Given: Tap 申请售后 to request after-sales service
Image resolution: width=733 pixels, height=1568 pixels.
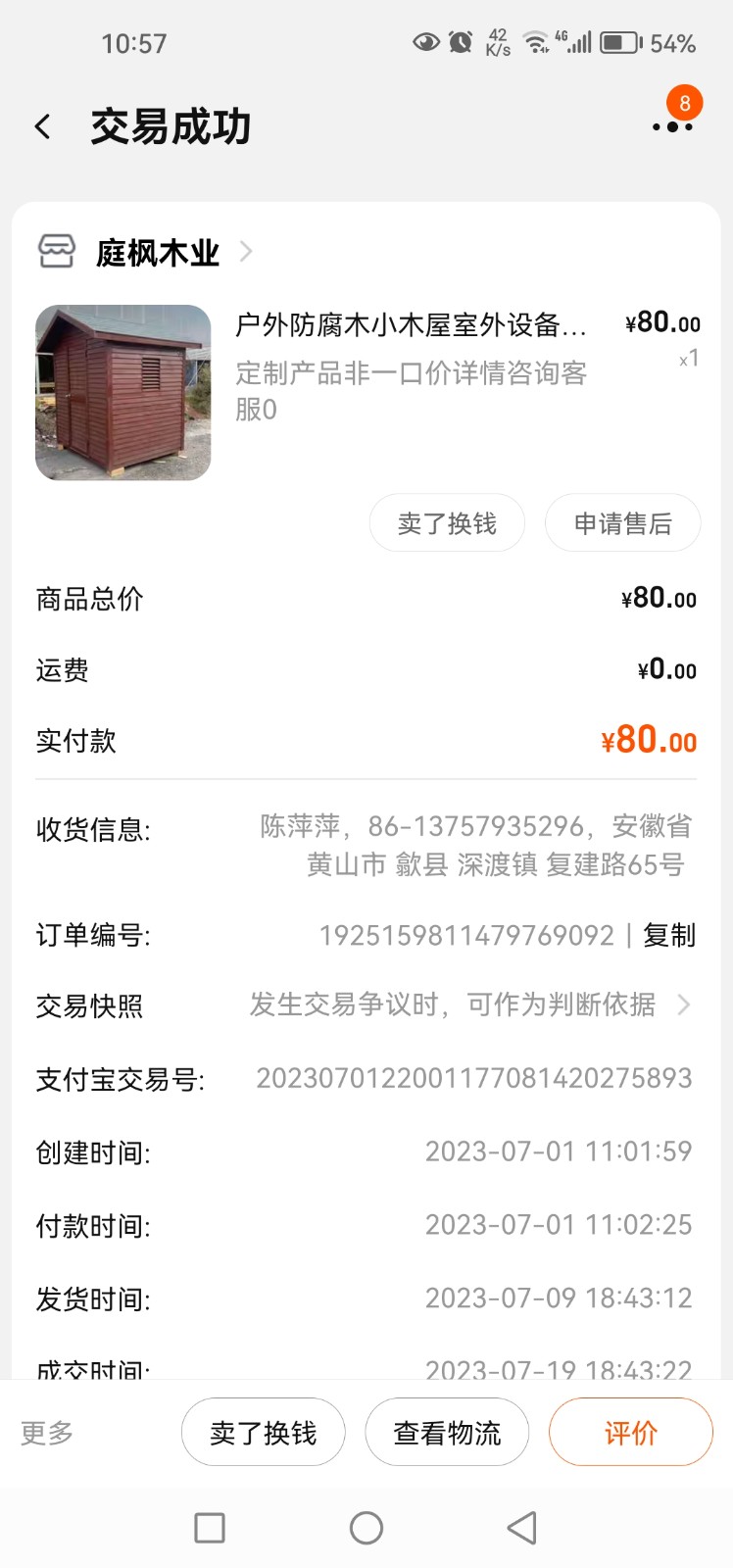Looking at the screenshot, I should pos(622,523).
